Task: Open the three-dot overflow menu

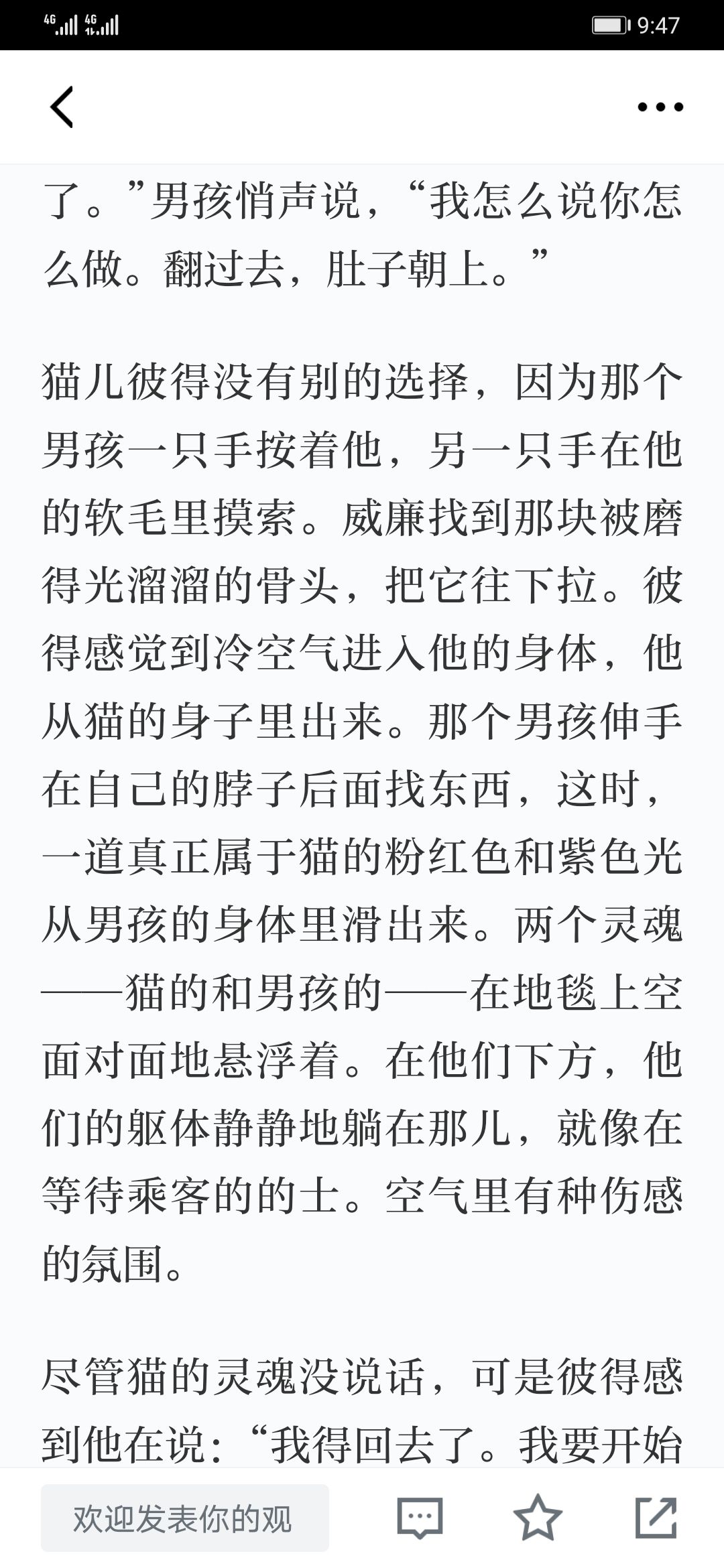Action: click(x=660, y=107)
